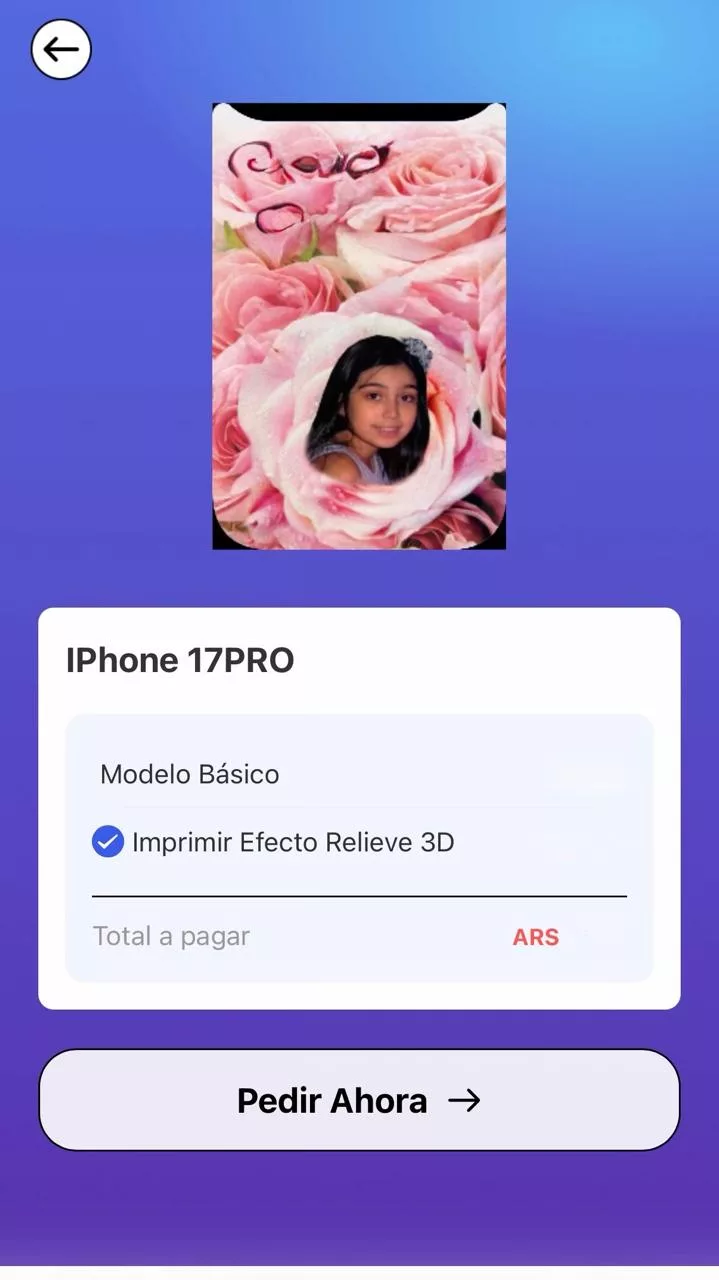
Task: Uncheck Imprimir Efecto Relieve 3D
Action: coord(108,842)
